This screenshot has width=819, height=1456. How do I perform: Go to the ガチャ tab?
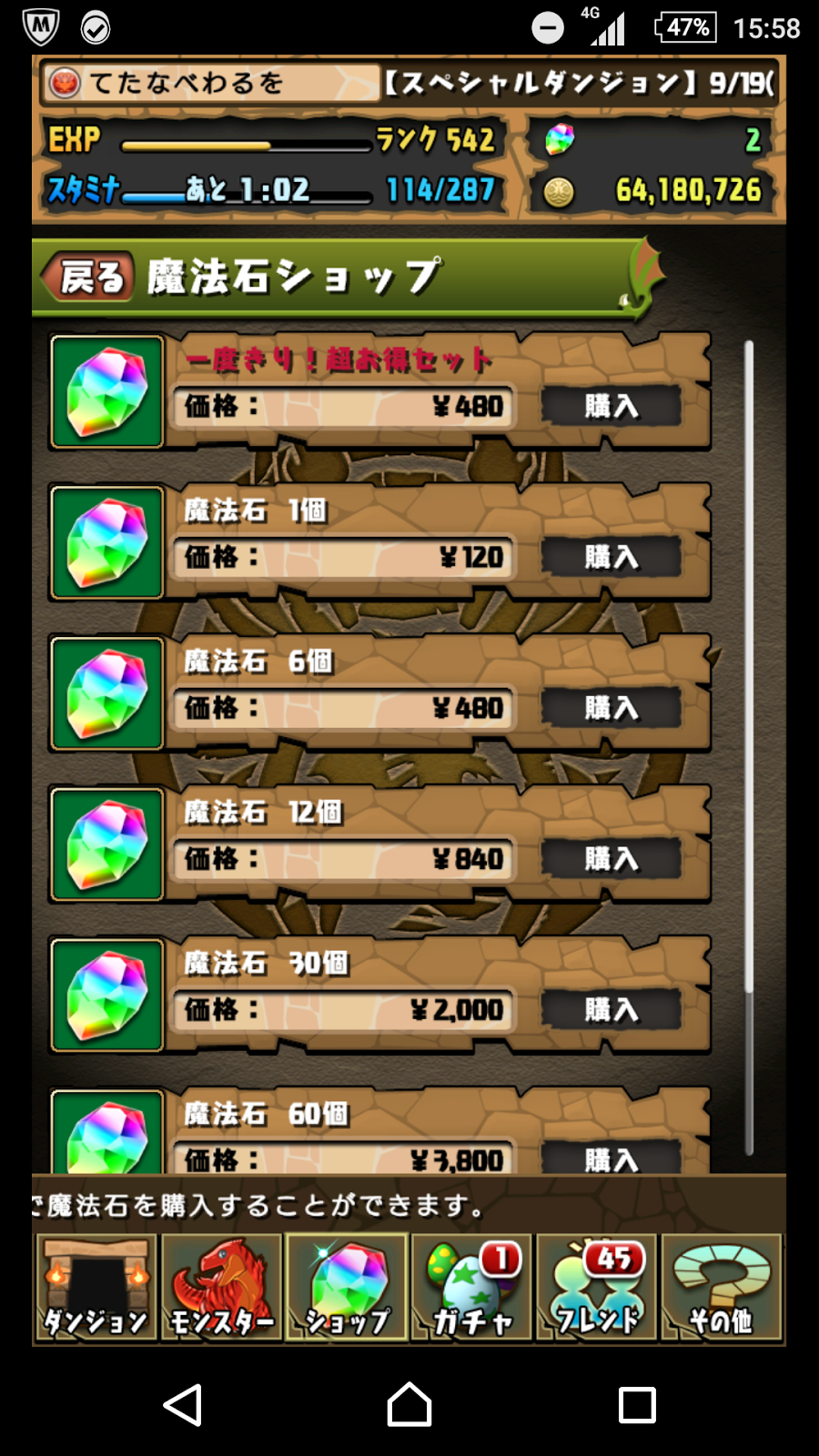click(471, 1287)
